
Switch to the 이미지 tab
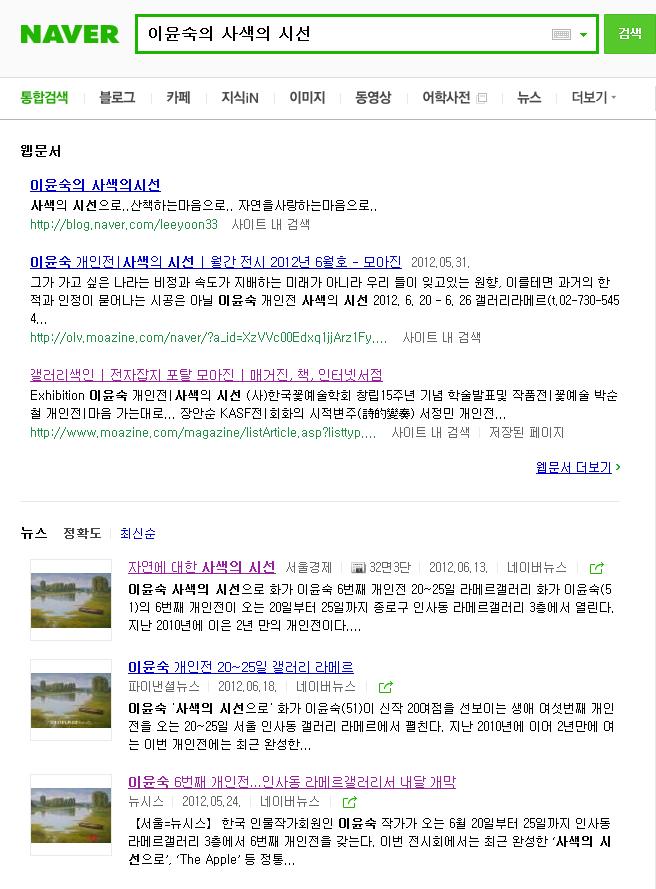[x=307, y=97]
